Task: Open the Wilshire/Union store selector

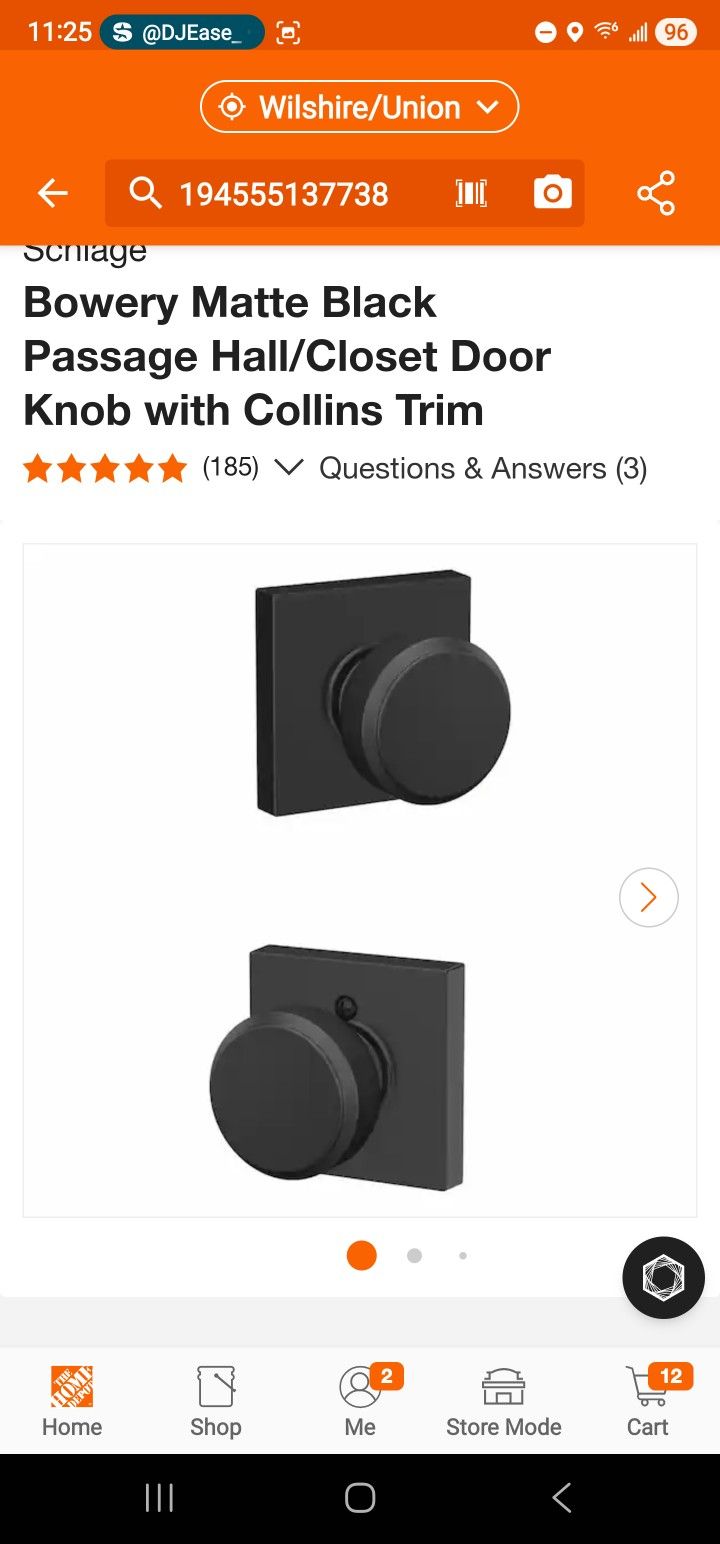Action: click(359, 107)
